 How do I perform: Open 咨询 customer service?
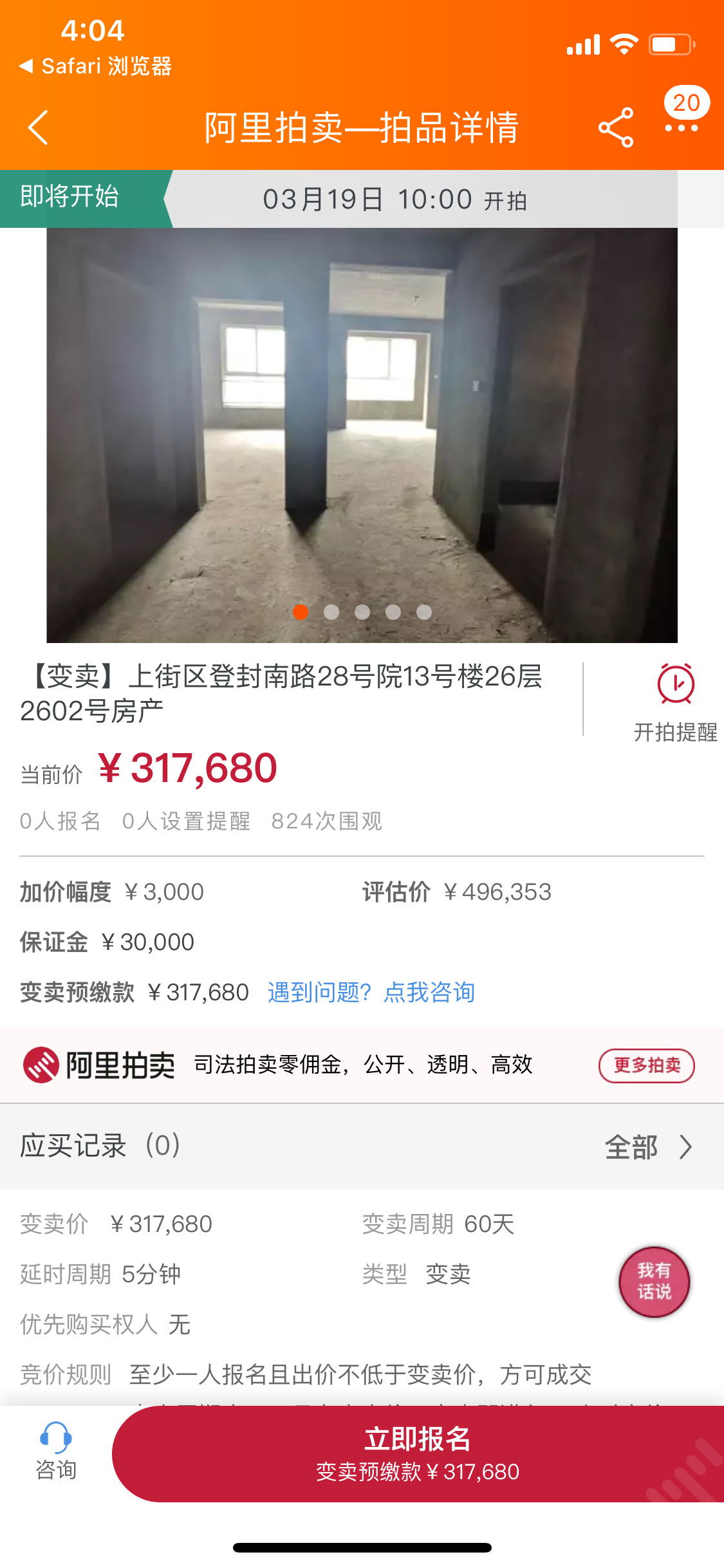coord(56,1452)
